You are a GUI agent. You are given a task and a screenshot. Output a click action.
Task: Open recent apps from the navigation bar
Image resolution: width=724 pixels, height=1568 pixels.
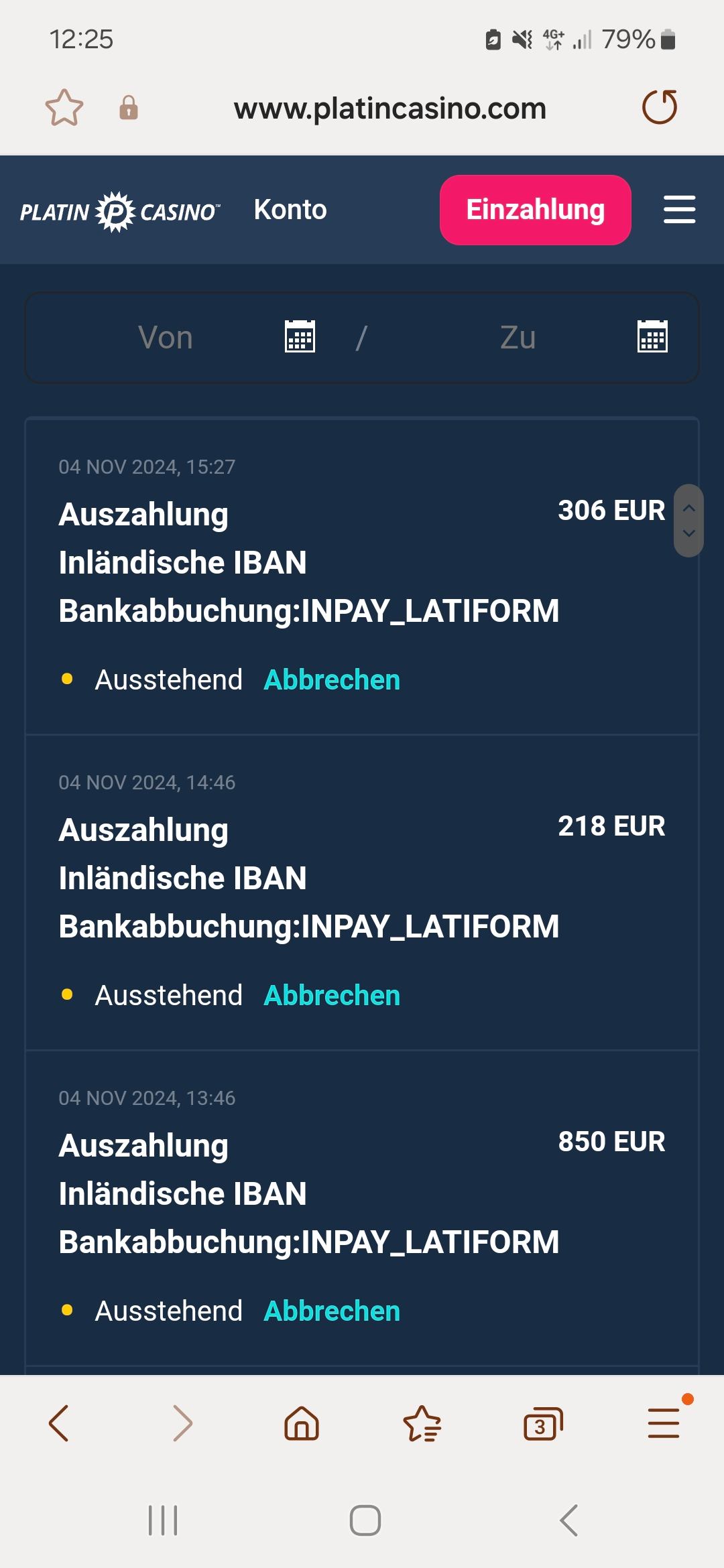click(x=163, y=1520)
